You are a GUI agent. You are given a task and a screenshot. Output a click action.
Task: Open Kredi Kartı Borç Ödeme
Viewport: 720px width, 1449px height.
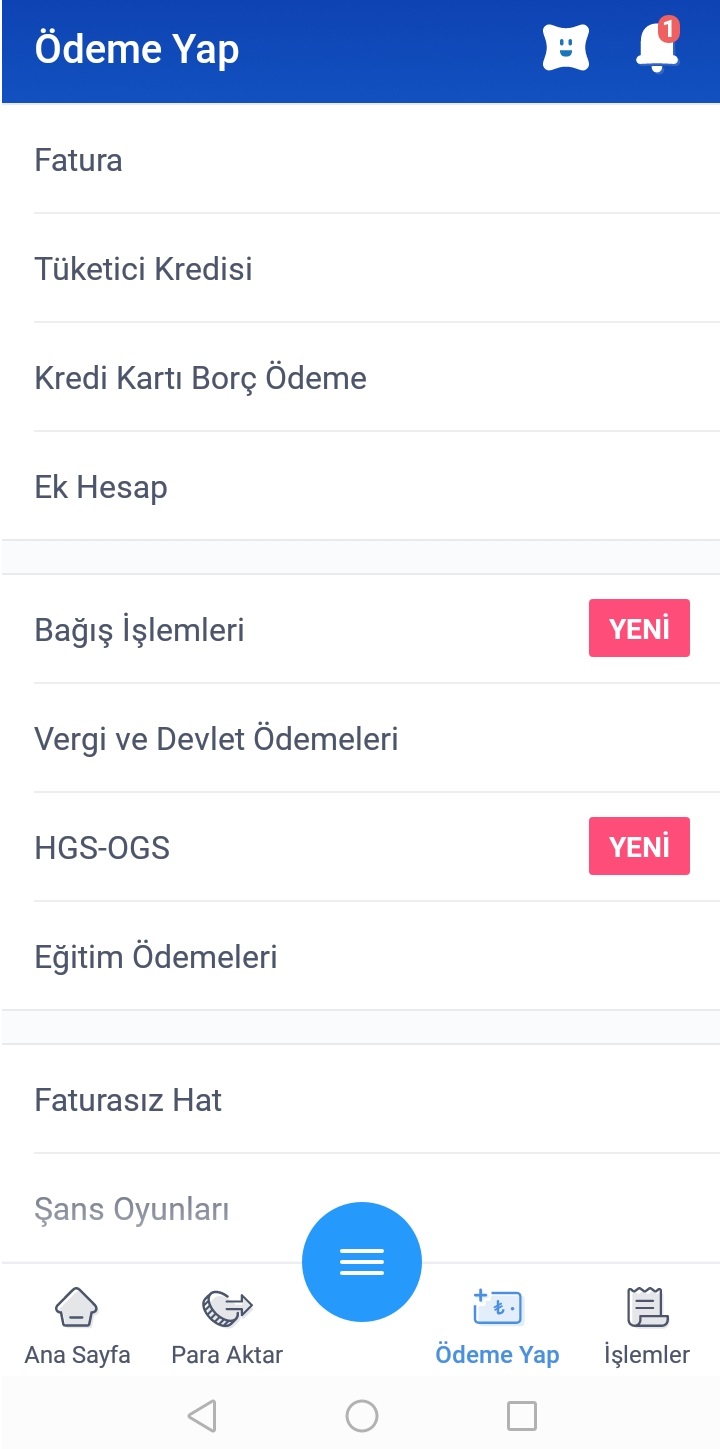360,378
